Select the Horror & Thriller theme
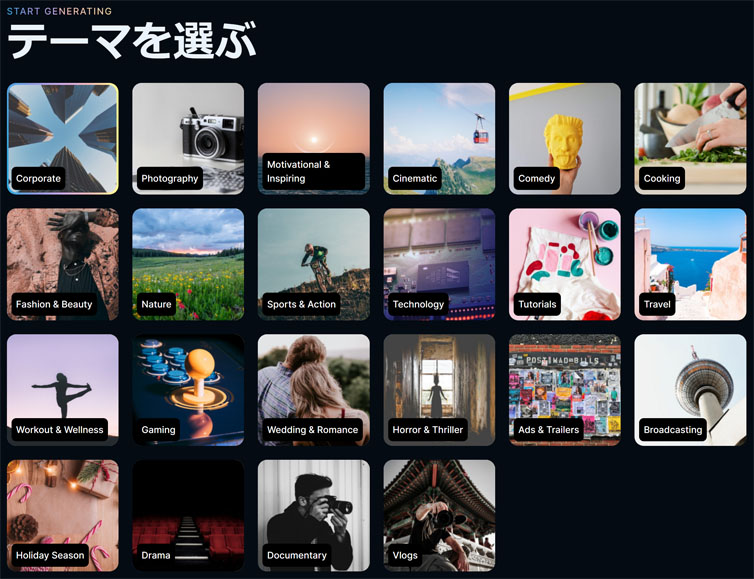Screen dimensions: 754x579 (x=439, y=390)
